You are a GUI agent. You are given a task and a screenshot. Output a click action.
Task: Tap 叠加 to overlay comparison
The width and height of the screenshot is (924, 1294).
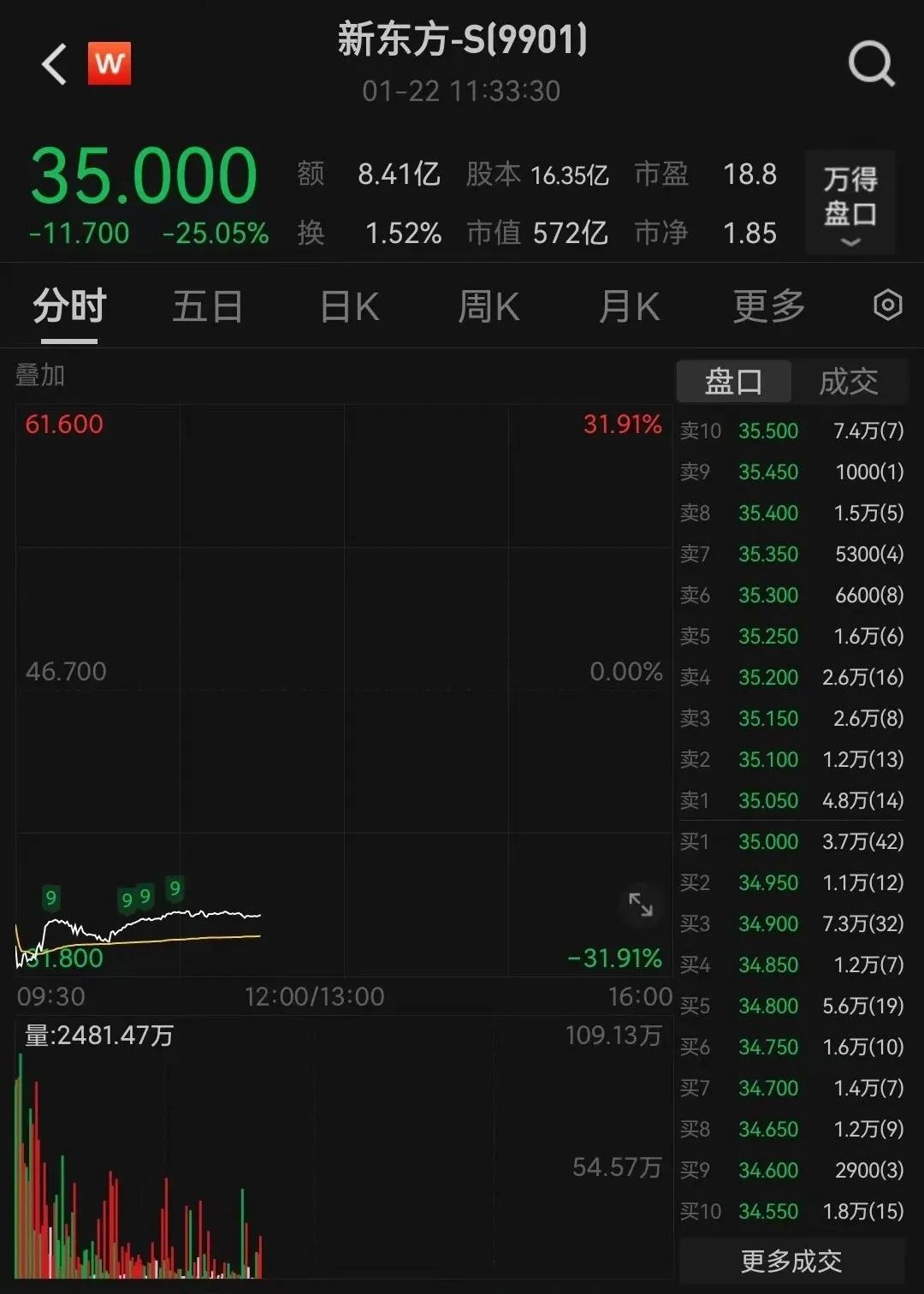[40, 375]
